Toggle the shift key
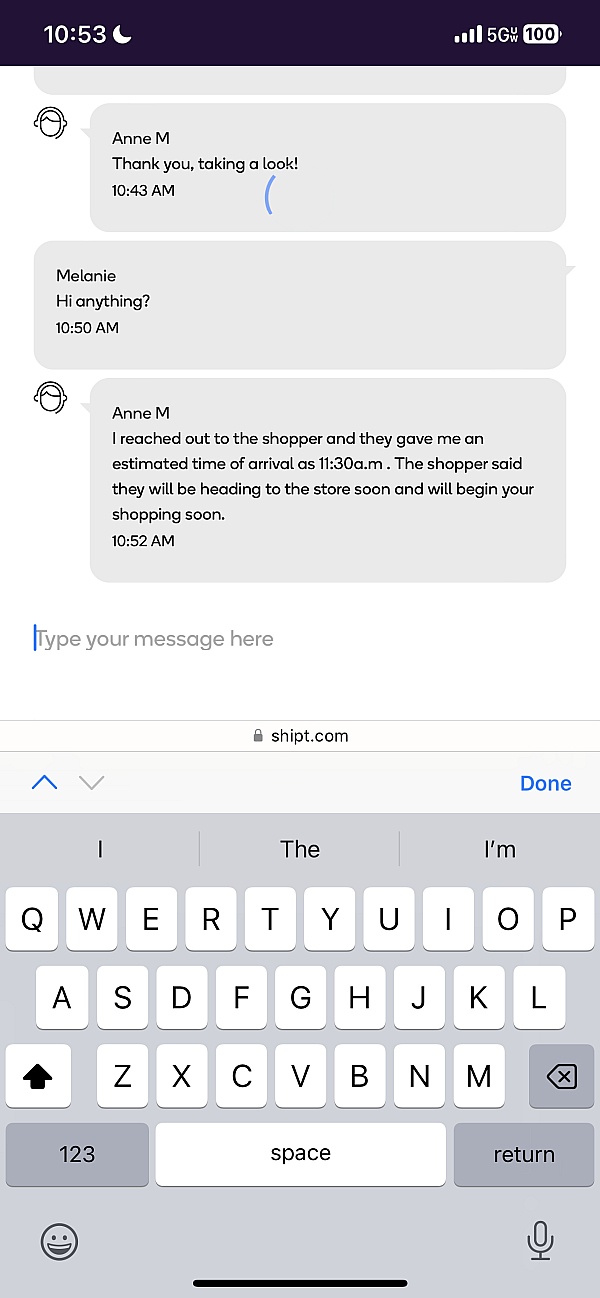The height and width of the screenshot is (1298, 600). [38, 1076]
